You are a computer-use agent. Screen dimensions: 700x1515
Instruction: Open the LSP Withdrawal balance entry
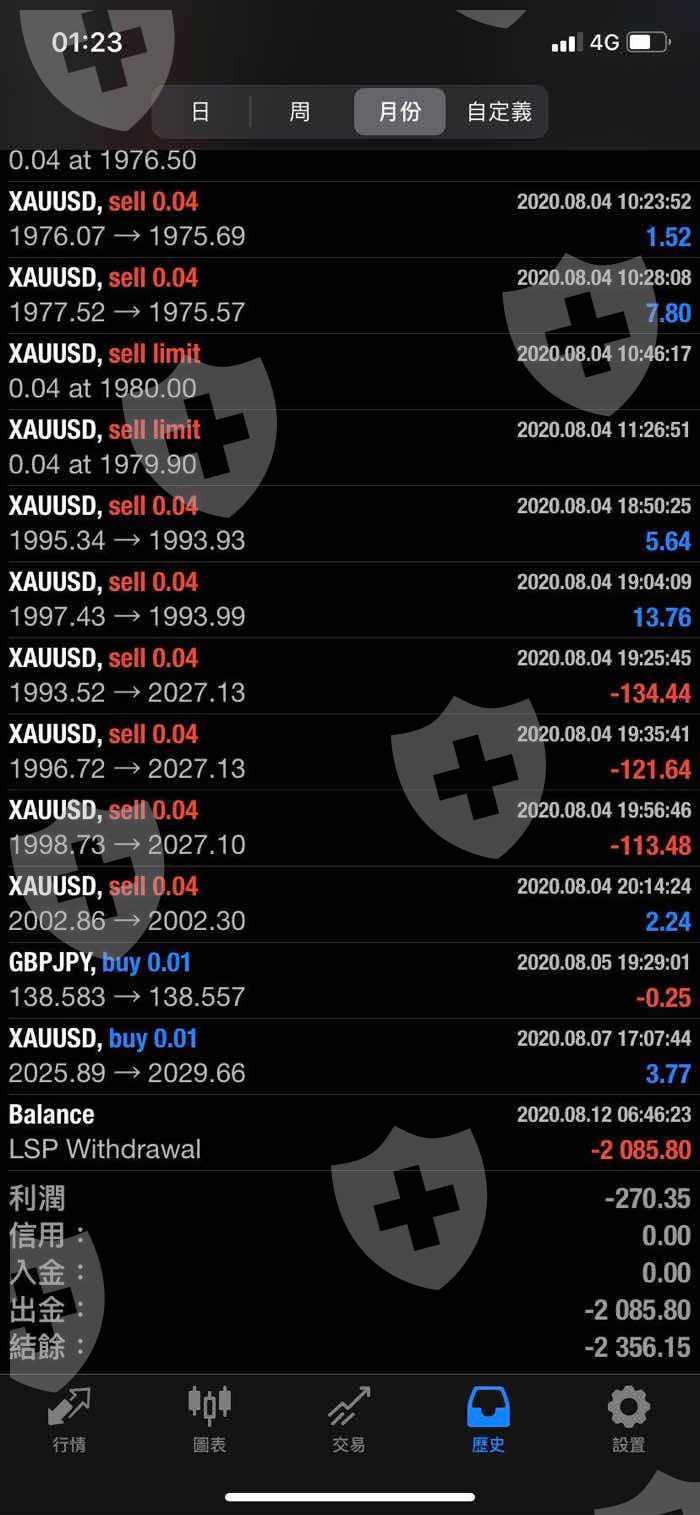350,1131
